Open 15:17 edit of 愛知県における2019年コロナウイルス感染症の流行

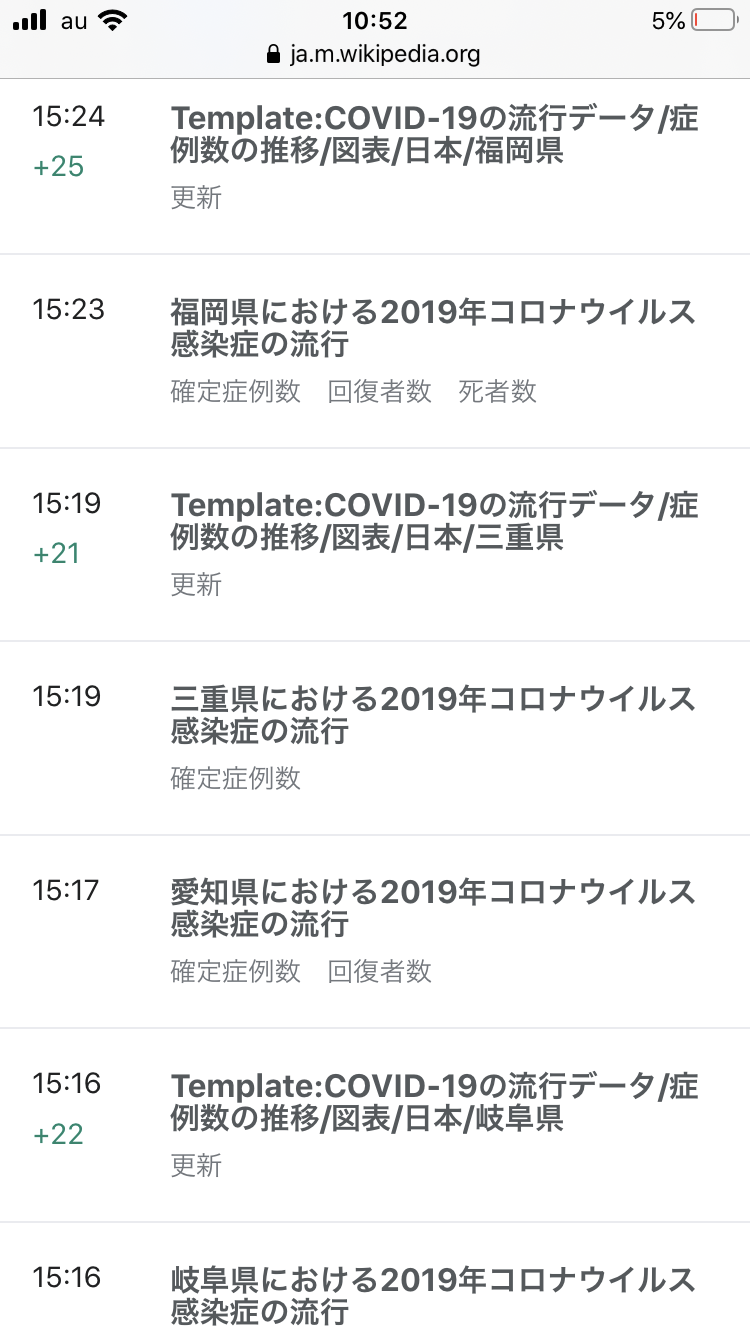(434, 907)
